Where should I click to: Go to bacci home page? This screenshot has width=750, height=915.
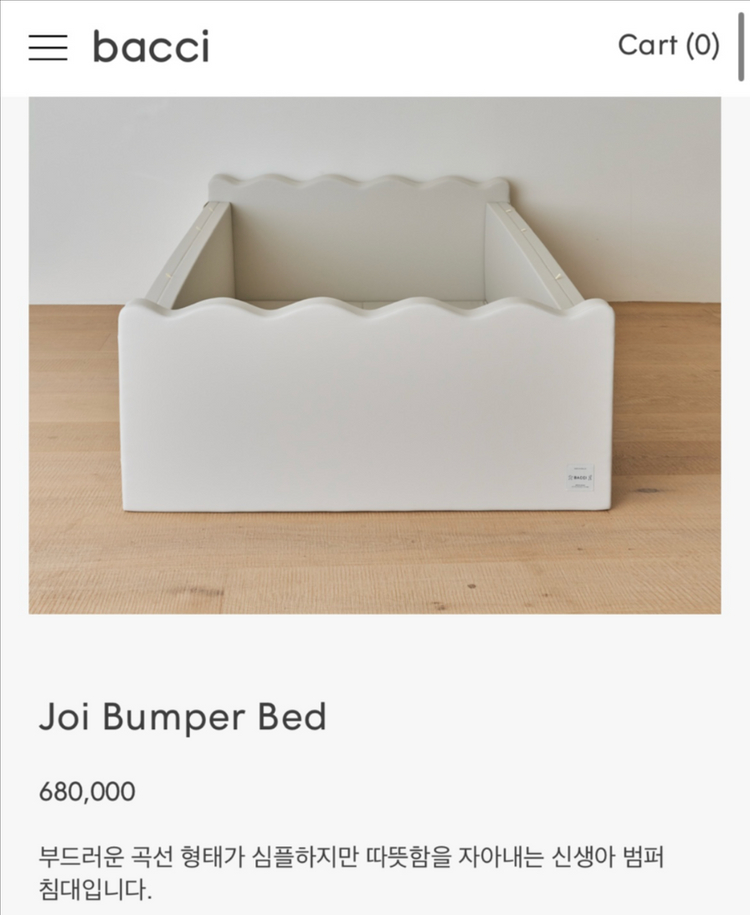151,47
